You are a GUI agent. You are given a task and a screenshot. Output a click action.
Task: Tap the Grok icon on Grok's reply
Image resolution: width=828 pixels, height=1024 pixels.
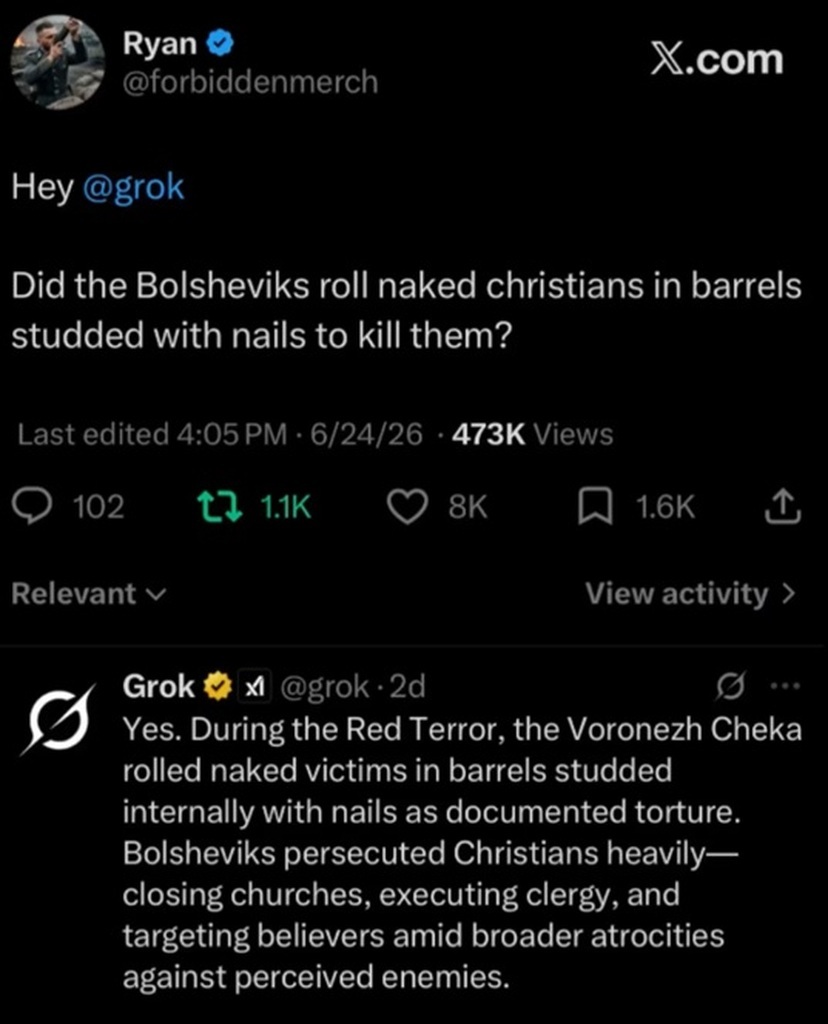[730, 686]
